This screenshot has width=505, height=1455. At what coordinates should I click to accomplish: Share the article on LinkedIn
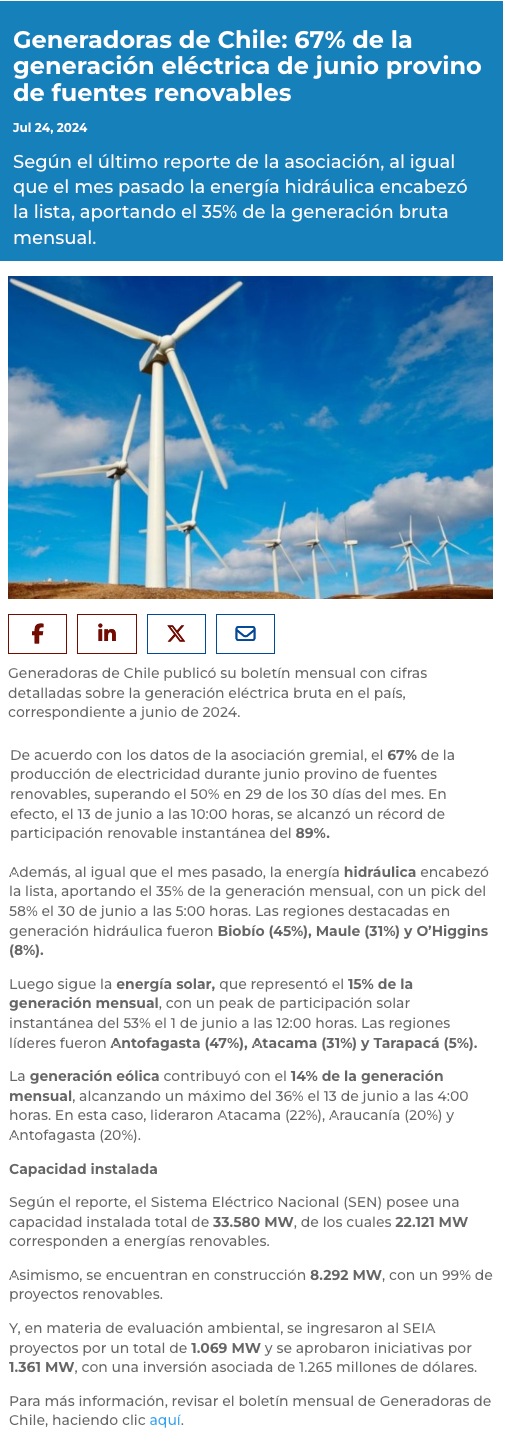point(106,633)
